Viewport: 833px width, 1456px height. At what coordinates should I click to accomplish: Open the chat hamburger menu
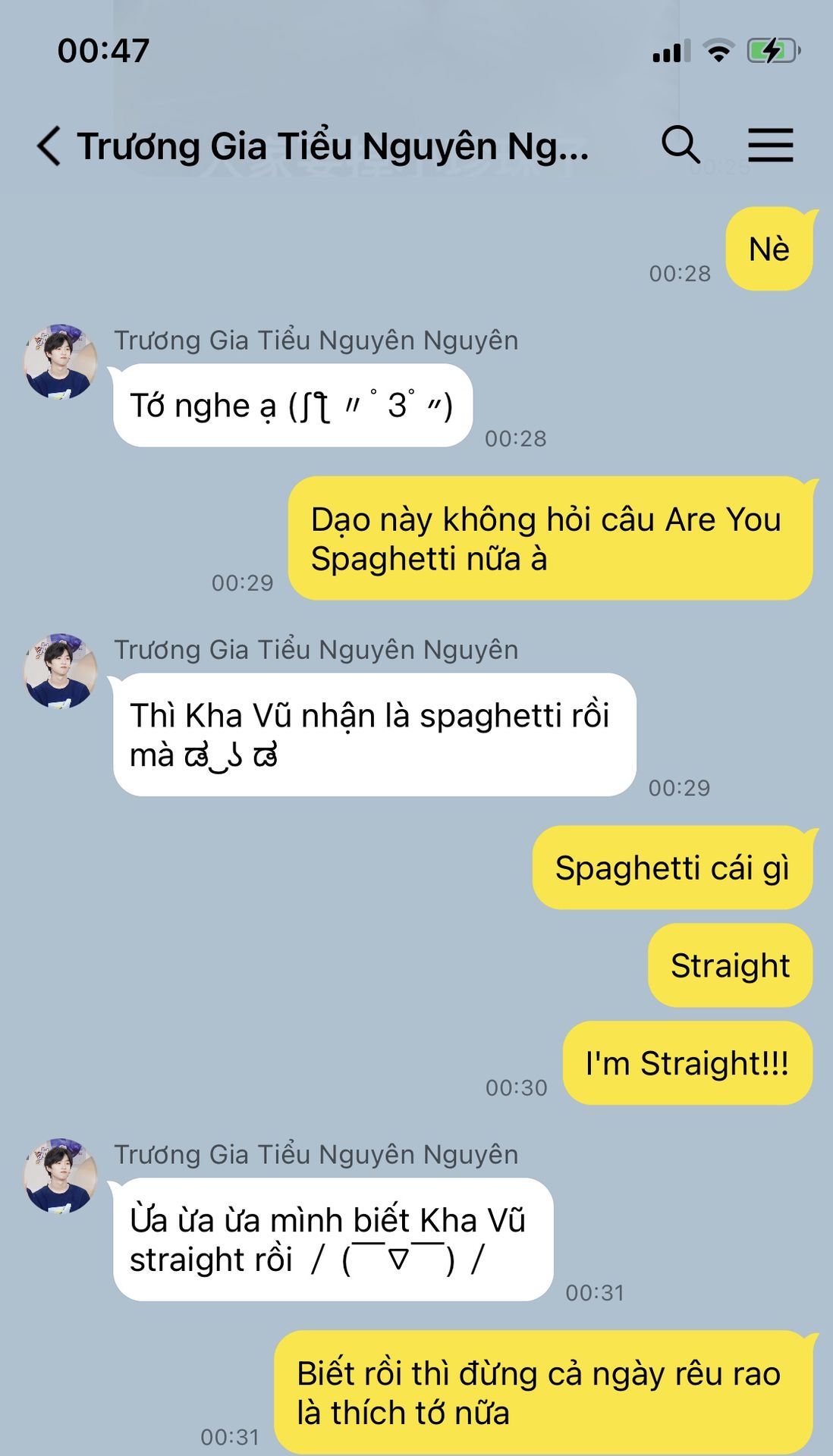[770, 145]
